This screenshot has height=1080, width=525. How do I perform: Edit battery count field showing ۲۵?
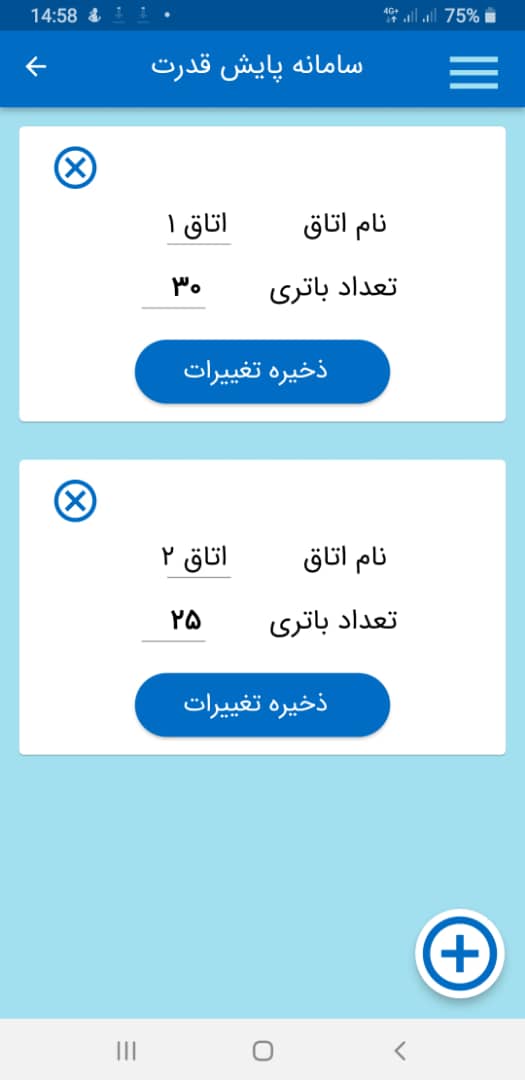pyautogui.click(x=174, y=623)
